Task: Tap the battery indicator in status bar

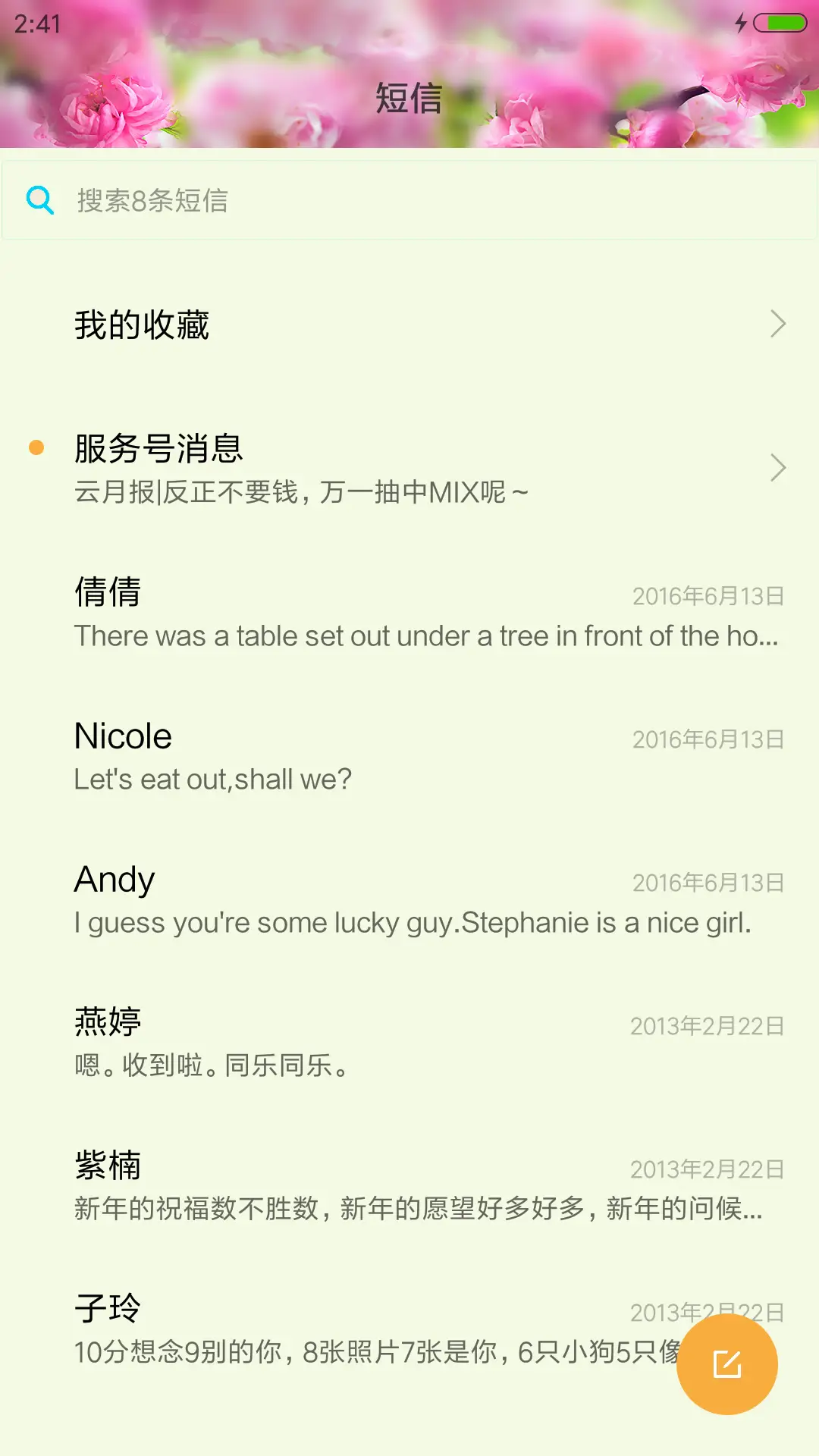Action: point(780,23)
